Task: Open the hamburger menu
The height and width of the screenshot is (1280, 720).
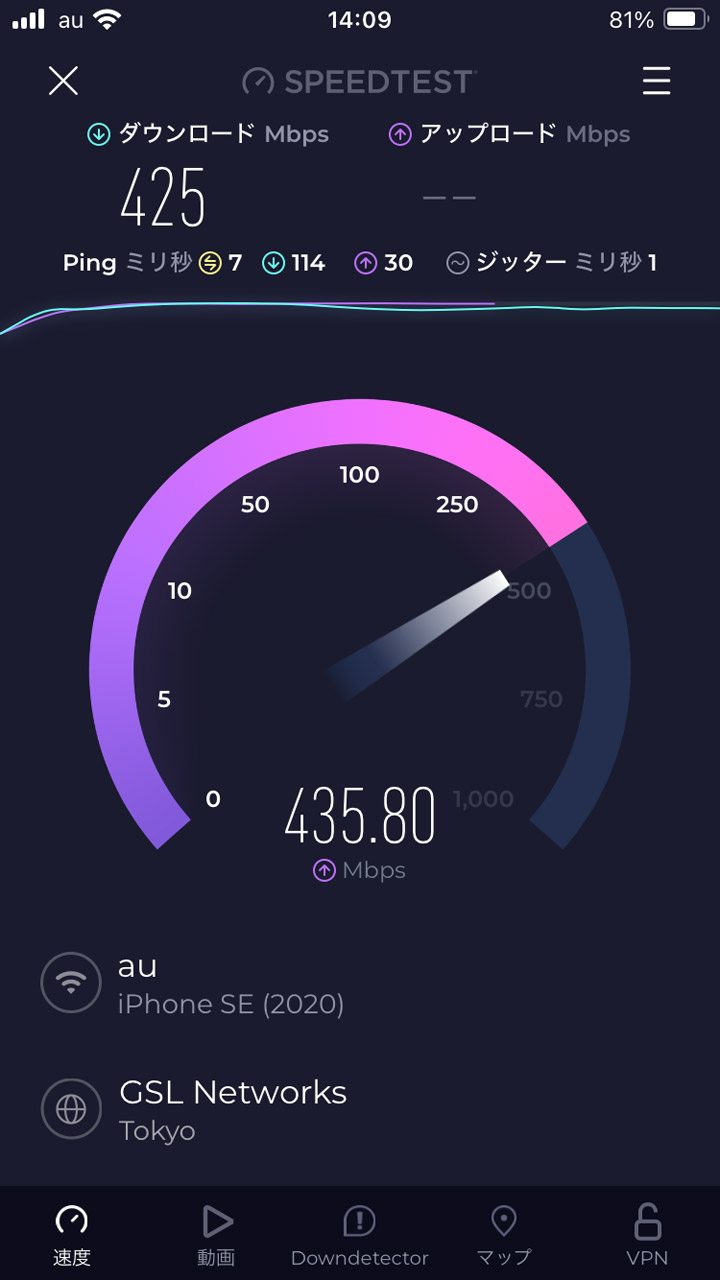Action: [656, 81]
